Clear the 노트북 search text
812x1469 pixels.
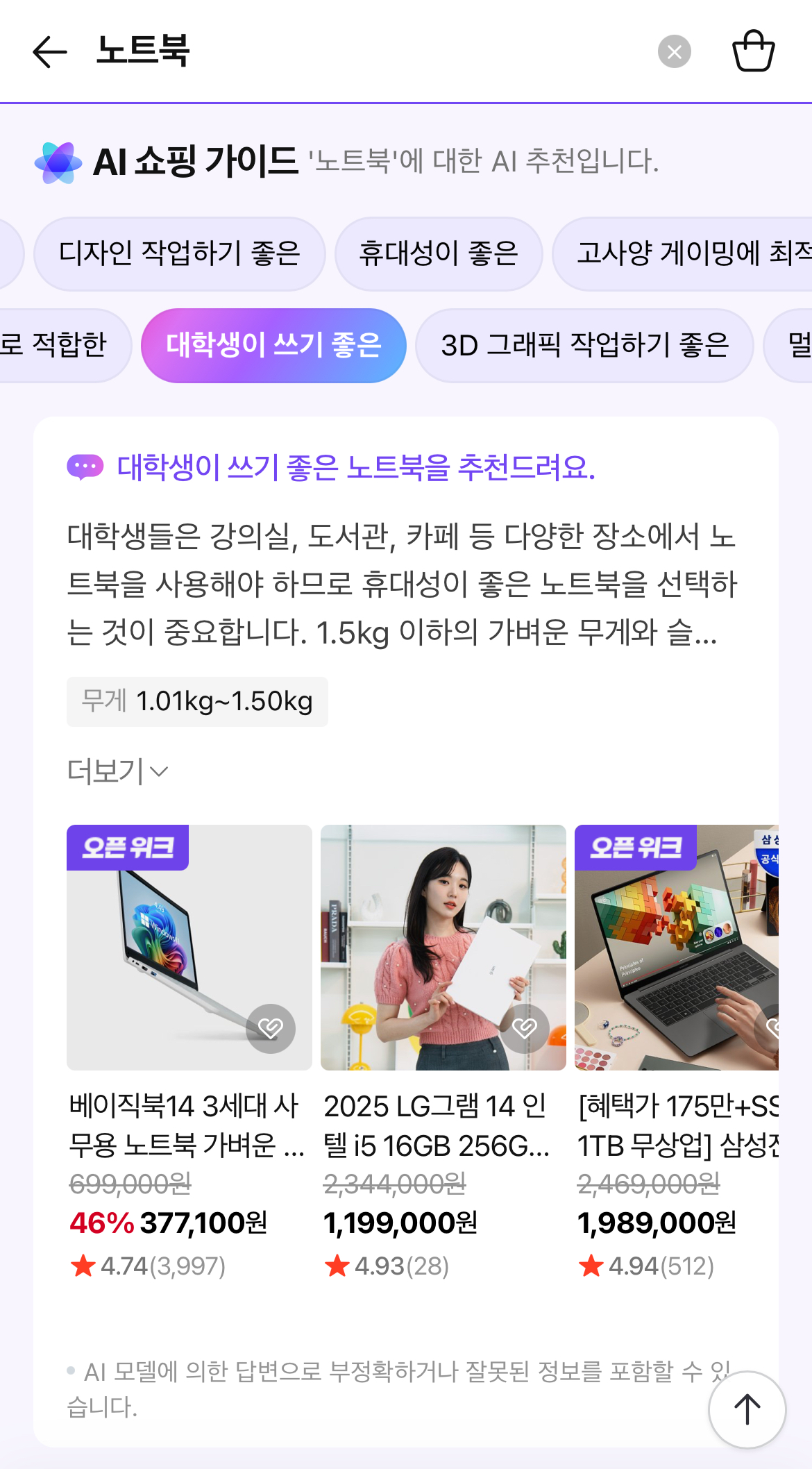(674, 51)
